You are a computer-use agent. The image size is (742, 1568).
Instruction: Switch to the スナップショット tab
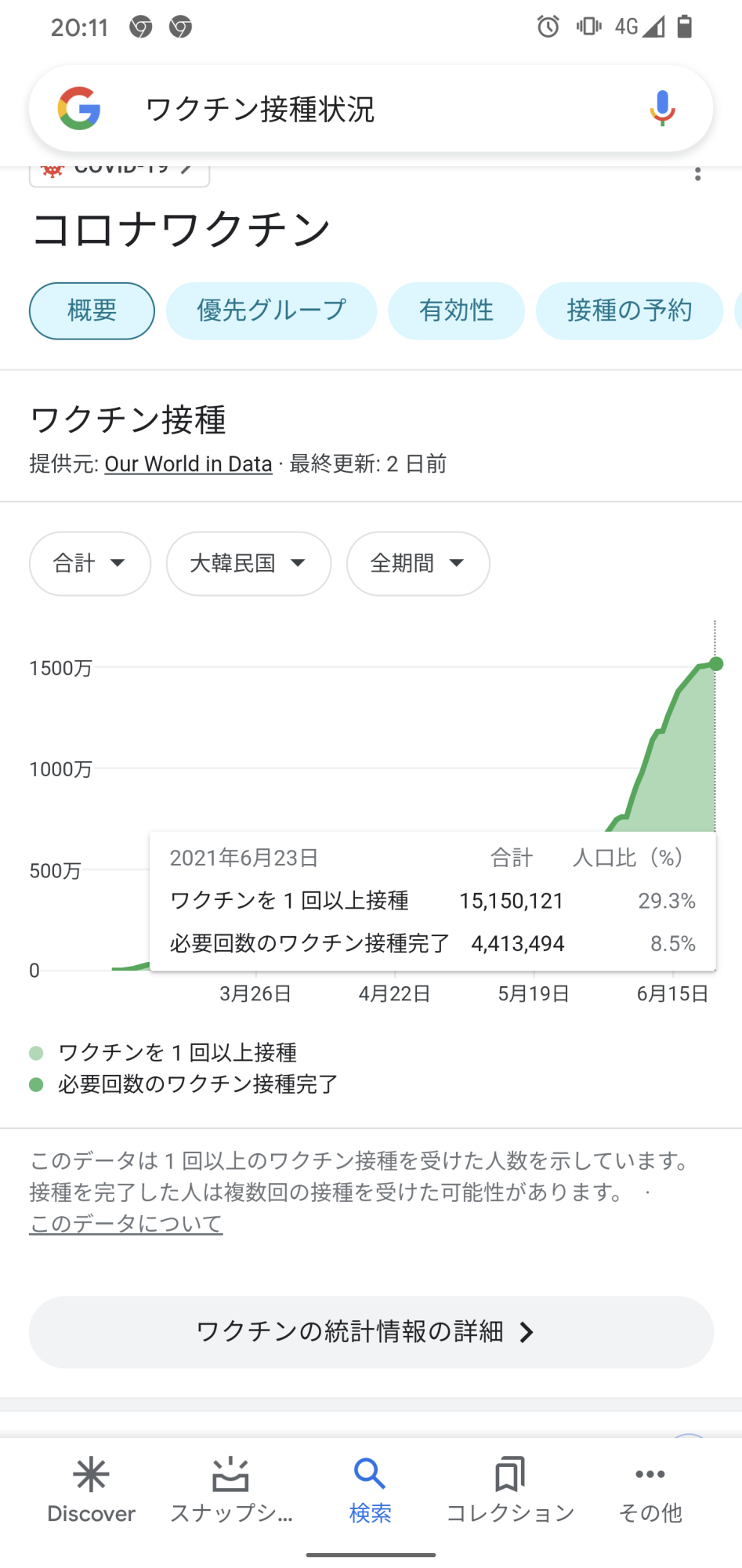pyautogui.click(x=231, y=1490)
